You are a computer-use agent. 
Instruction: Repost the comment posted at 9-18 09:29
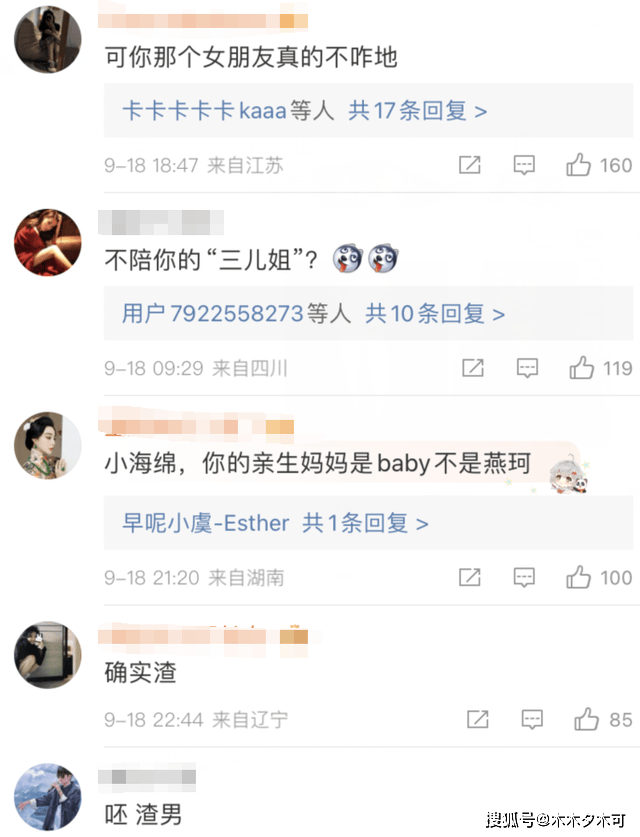[x=472, y=368]
